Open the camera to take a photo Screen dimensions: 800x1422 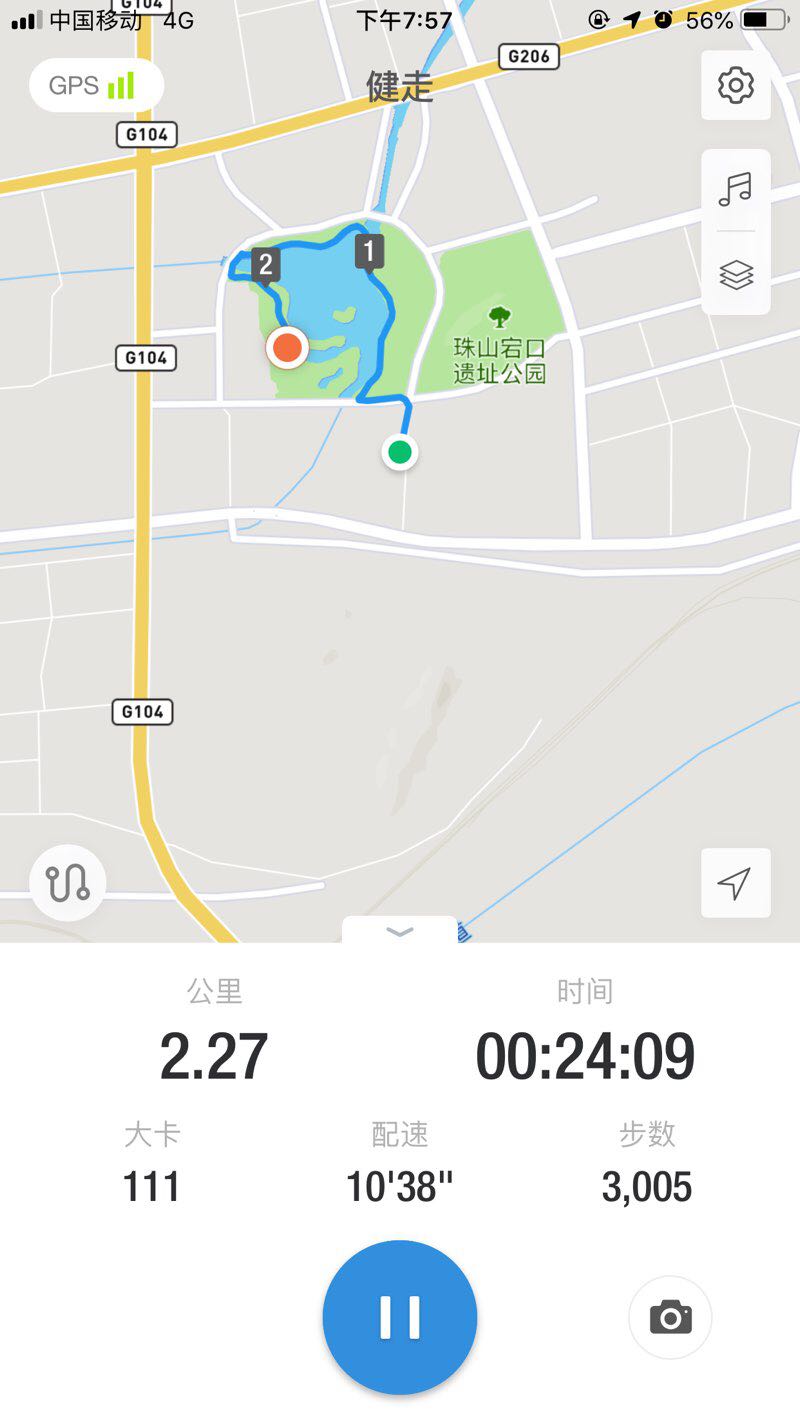(x=670, y=1317)
